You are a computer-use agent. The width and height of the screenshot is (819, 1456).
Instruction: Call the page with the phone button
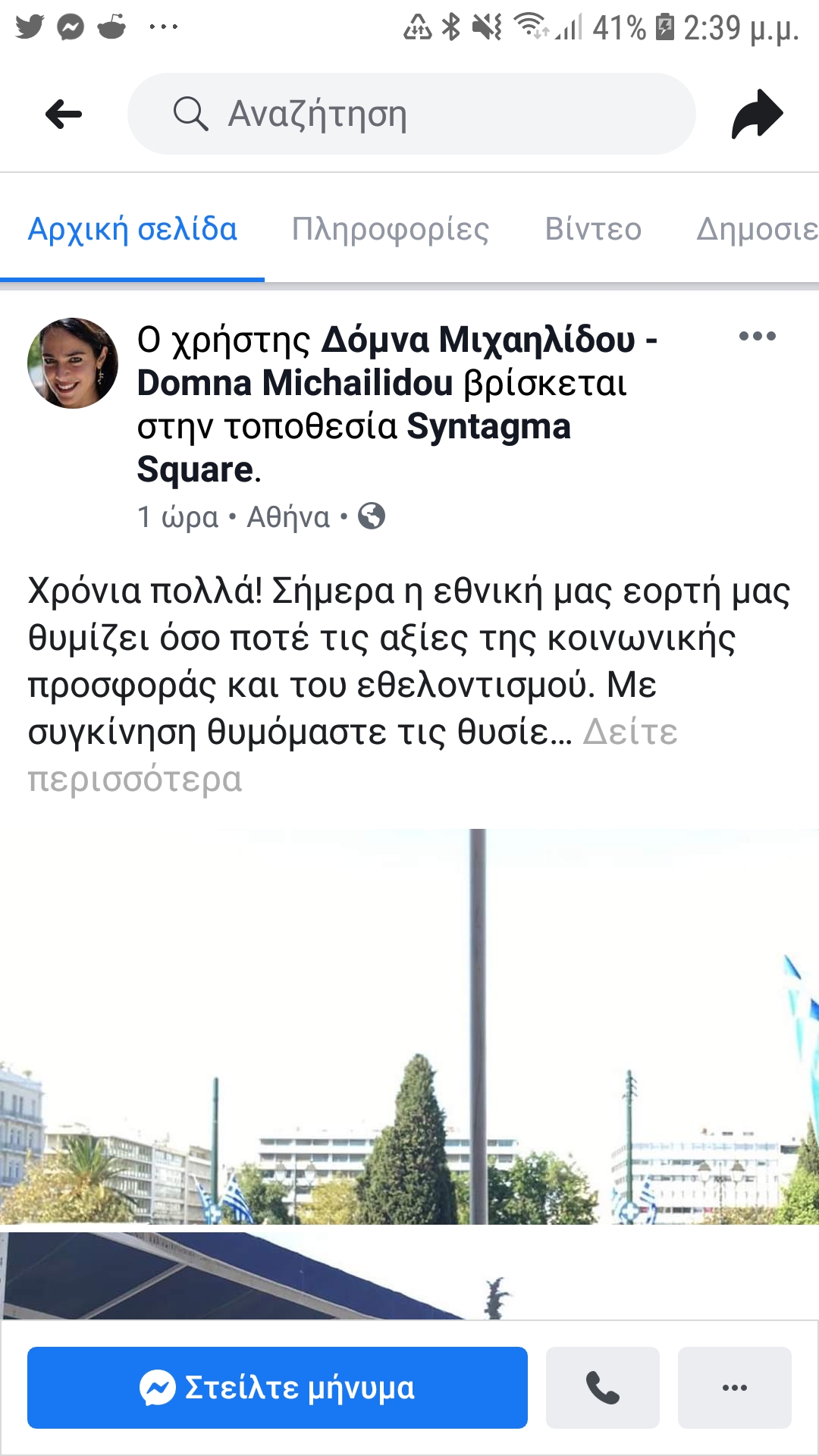point(603,1388)
